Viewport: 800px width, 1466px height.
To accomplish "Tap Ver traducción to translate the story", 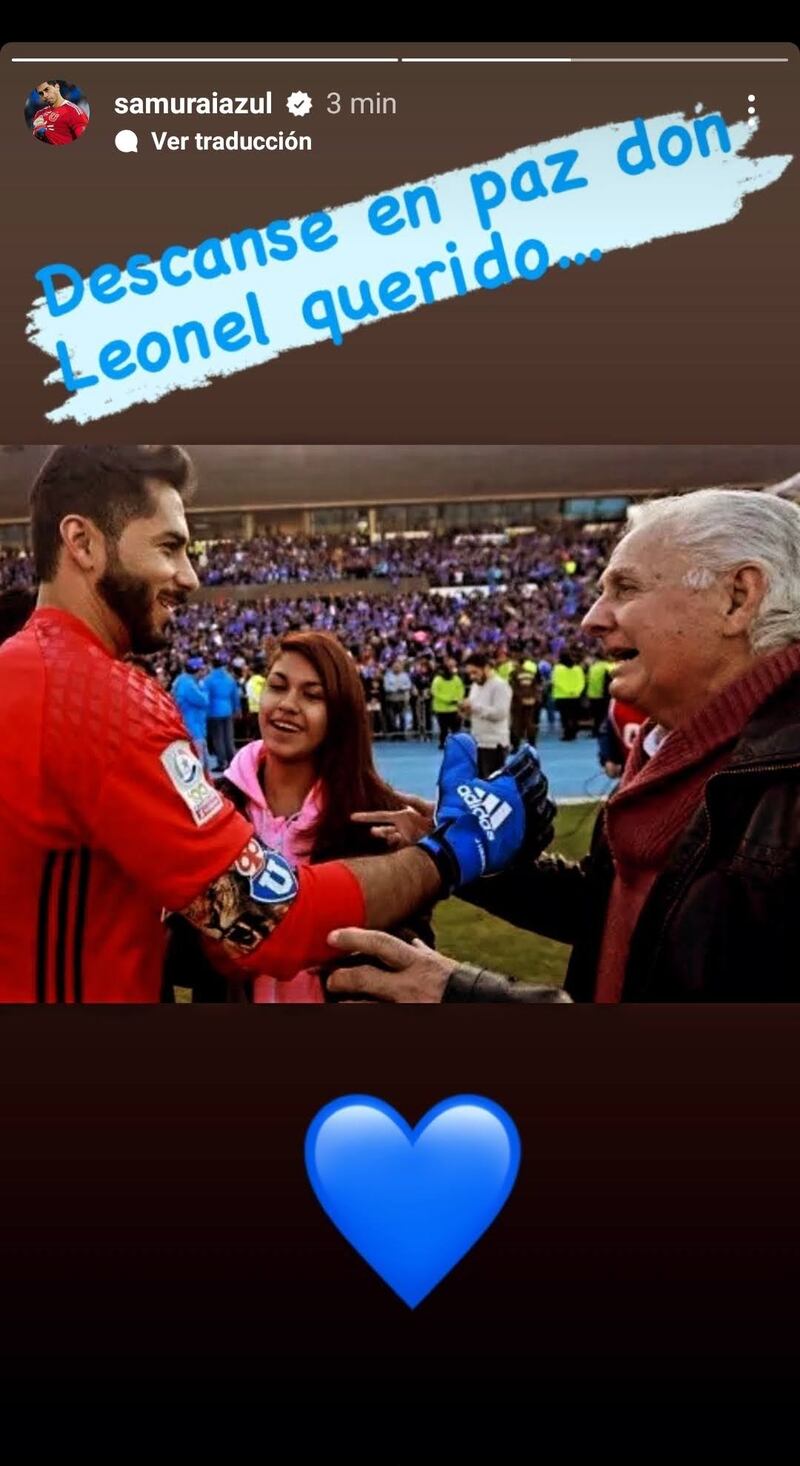I will click(x=230, y=142).
